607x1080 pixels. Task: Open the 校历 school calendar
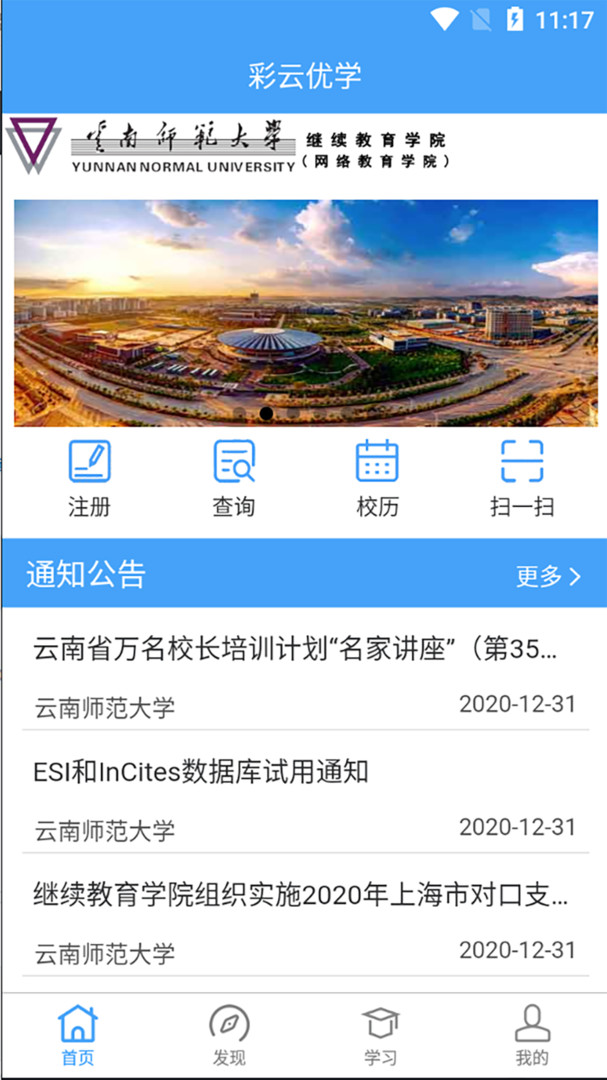(x=377, y=478)
